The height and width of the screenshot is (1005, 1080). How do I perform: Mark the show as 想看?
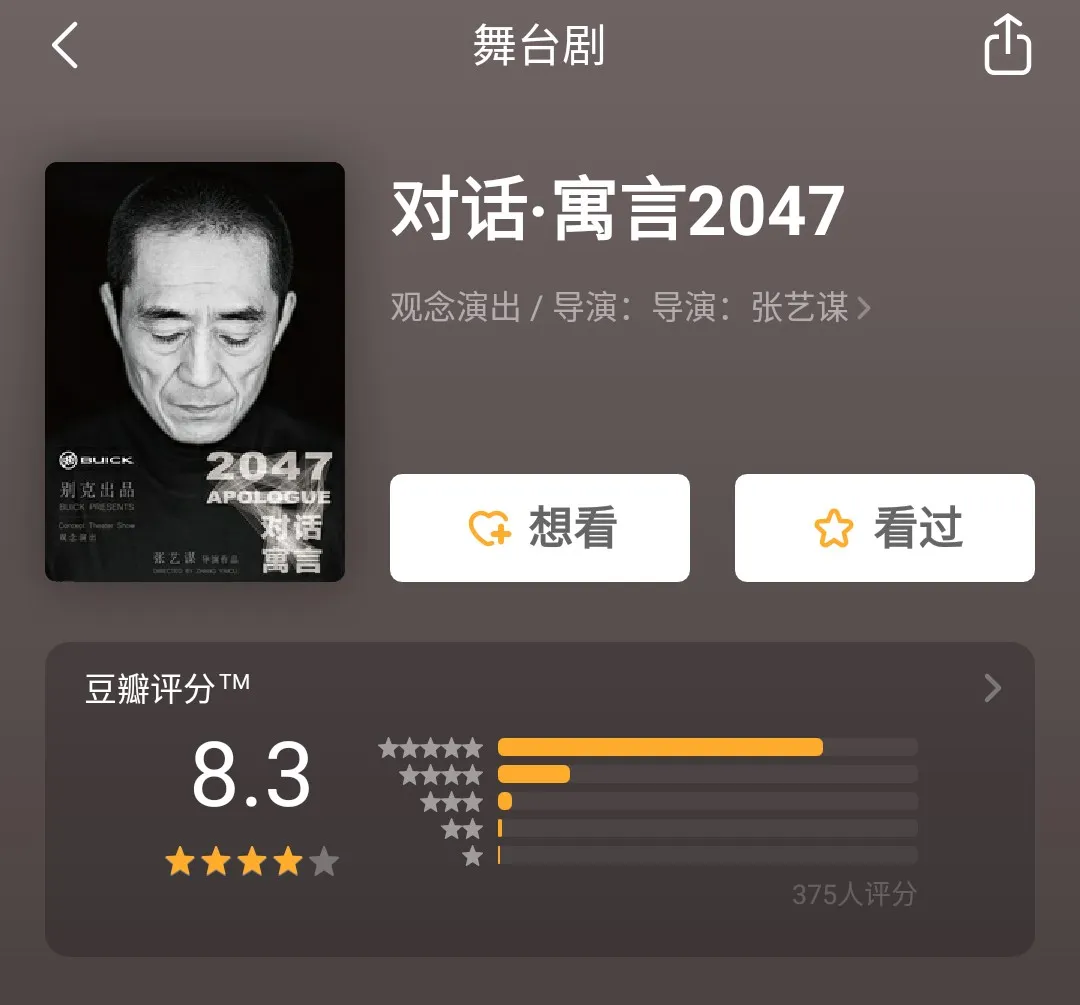540,528
